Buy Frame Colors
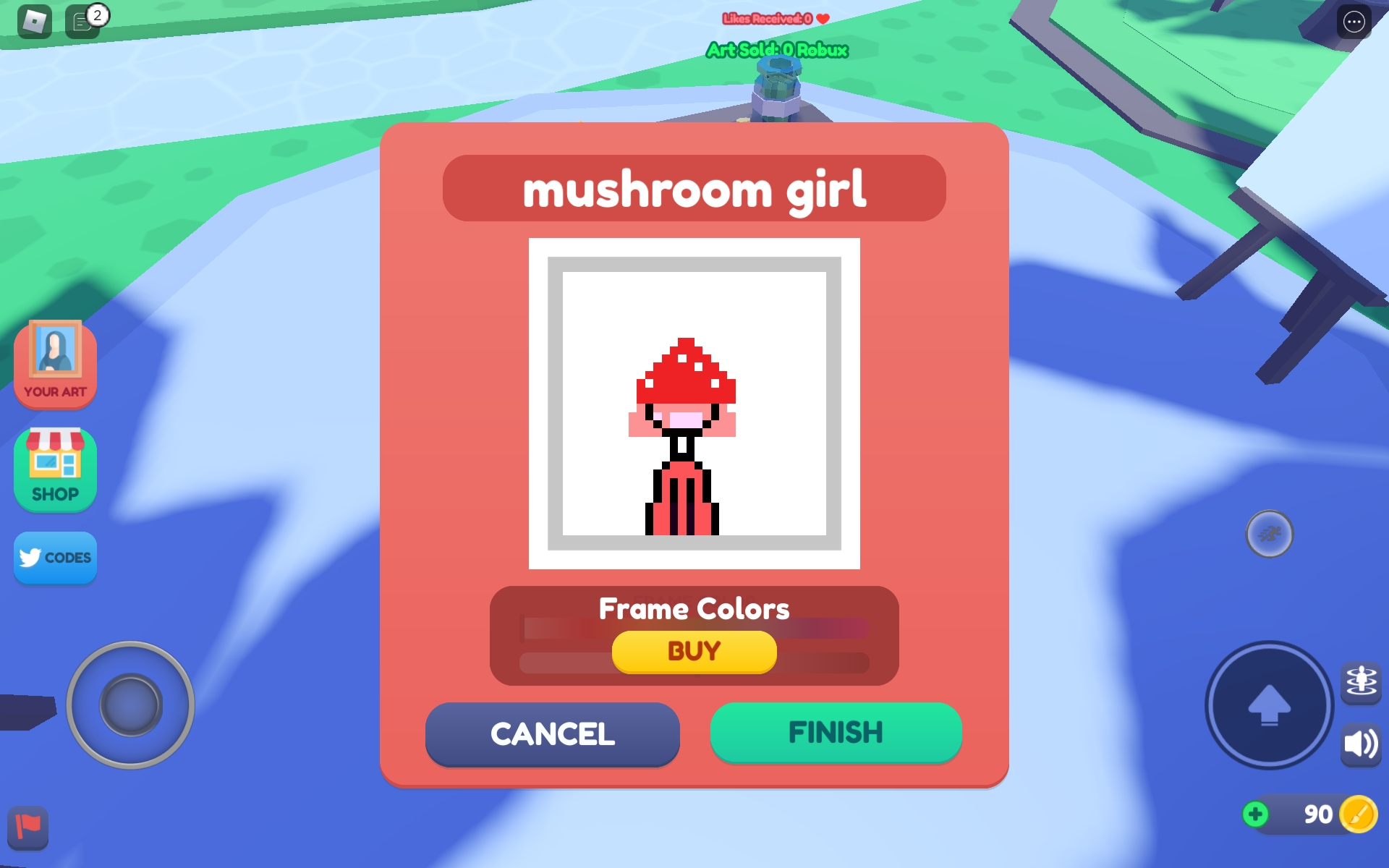 pos(694,651)
